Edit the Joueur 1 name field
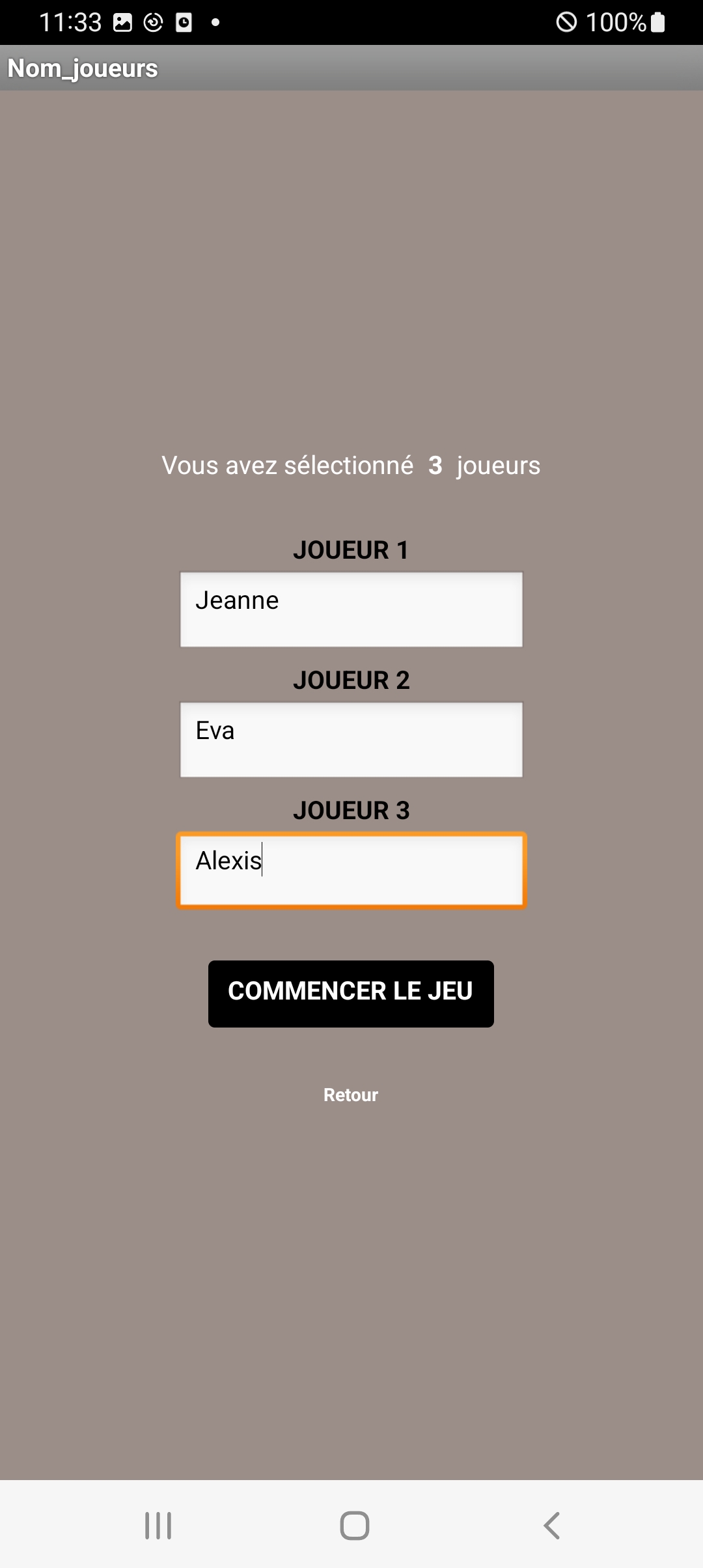This screenshot has width=703, height=1568. point(351,609)
